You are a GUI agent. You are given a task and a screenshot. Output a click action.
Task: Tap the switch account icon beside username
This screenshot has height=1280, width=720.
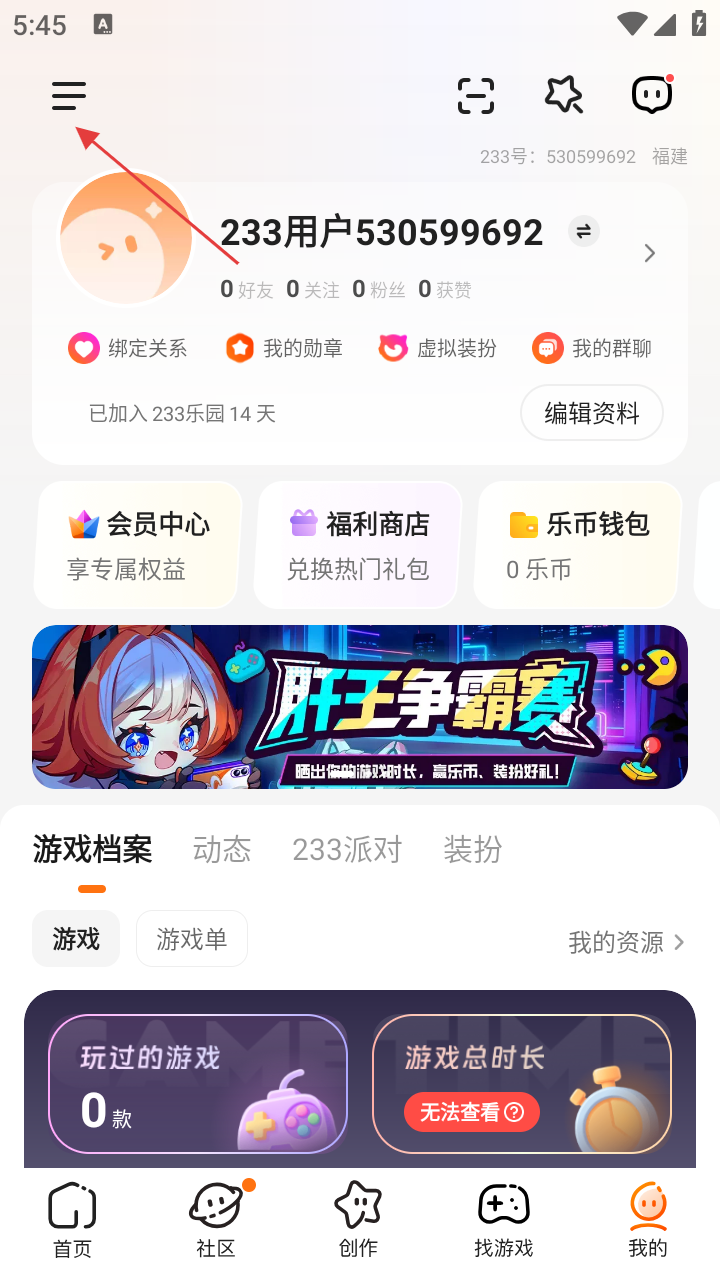[584, 232]
